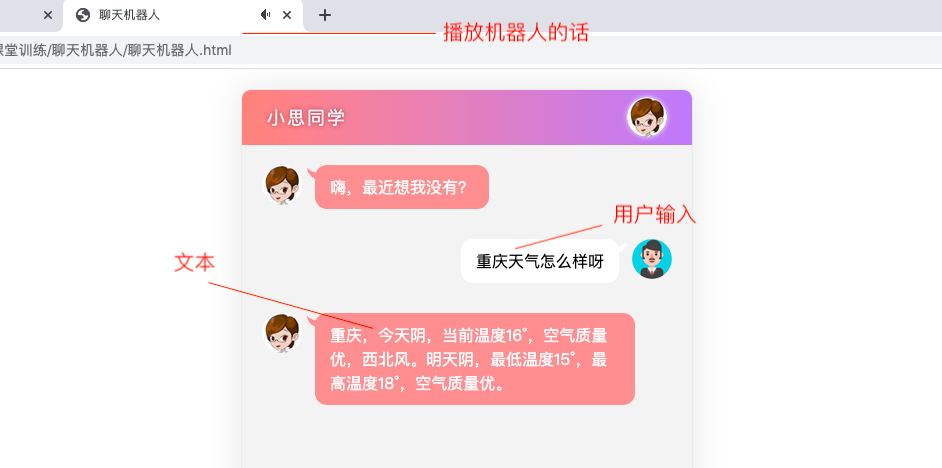Close the previous tab on the left
942x468 pixels.
point(47,15)
